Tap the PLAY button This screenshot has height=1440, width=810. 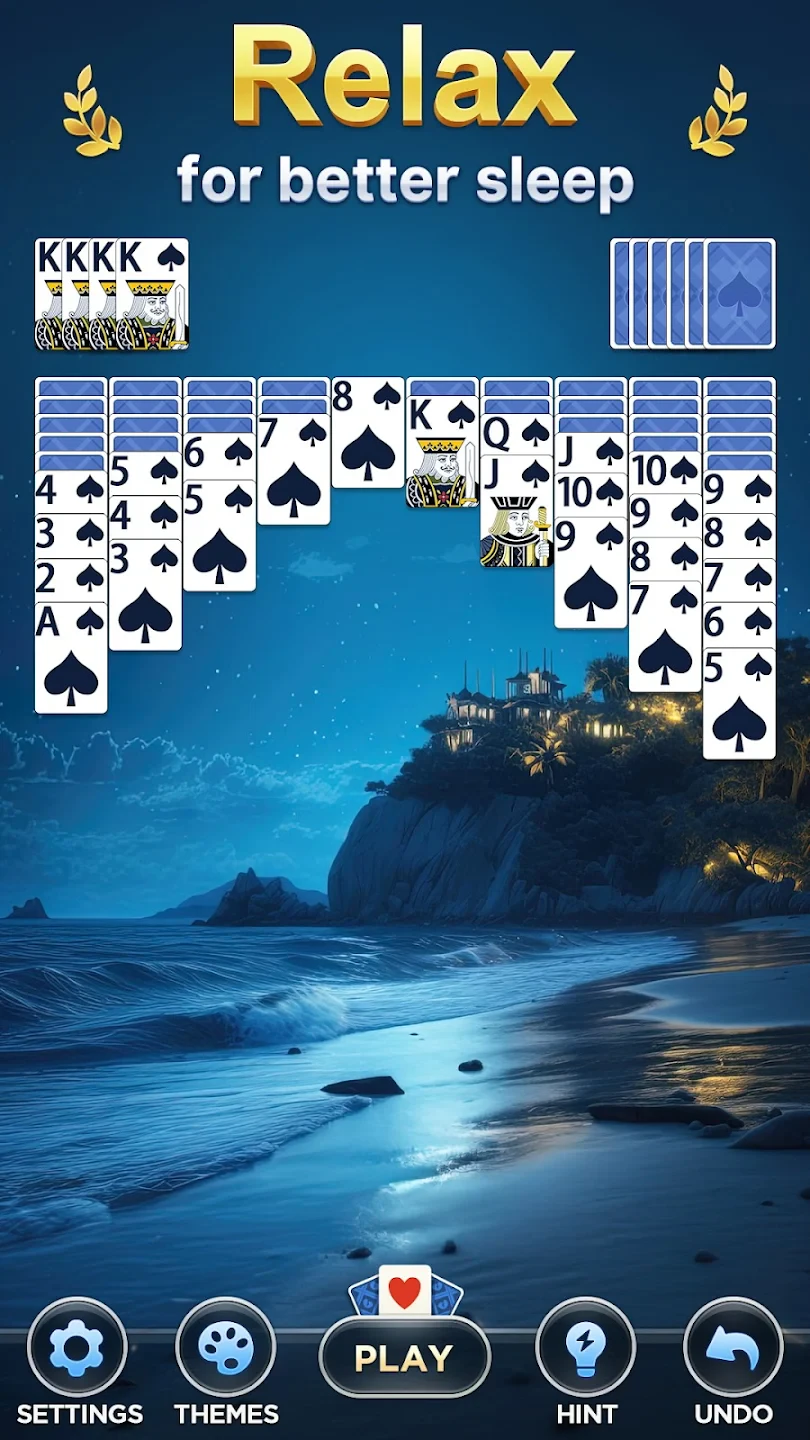(404, 1357)
